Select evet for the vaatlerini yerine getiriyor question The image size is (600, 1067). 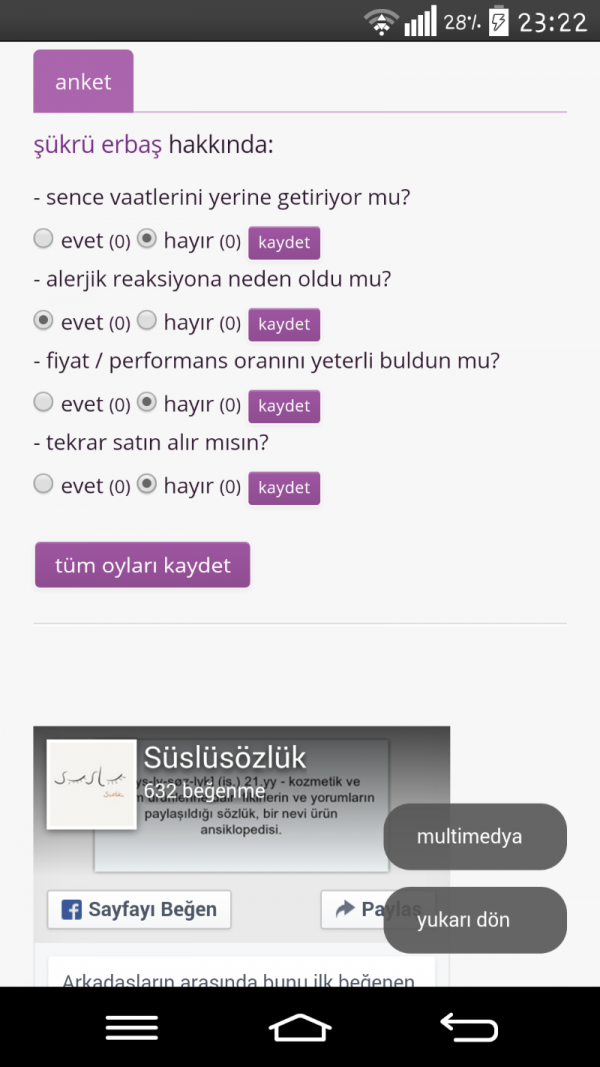pos(43,239)
